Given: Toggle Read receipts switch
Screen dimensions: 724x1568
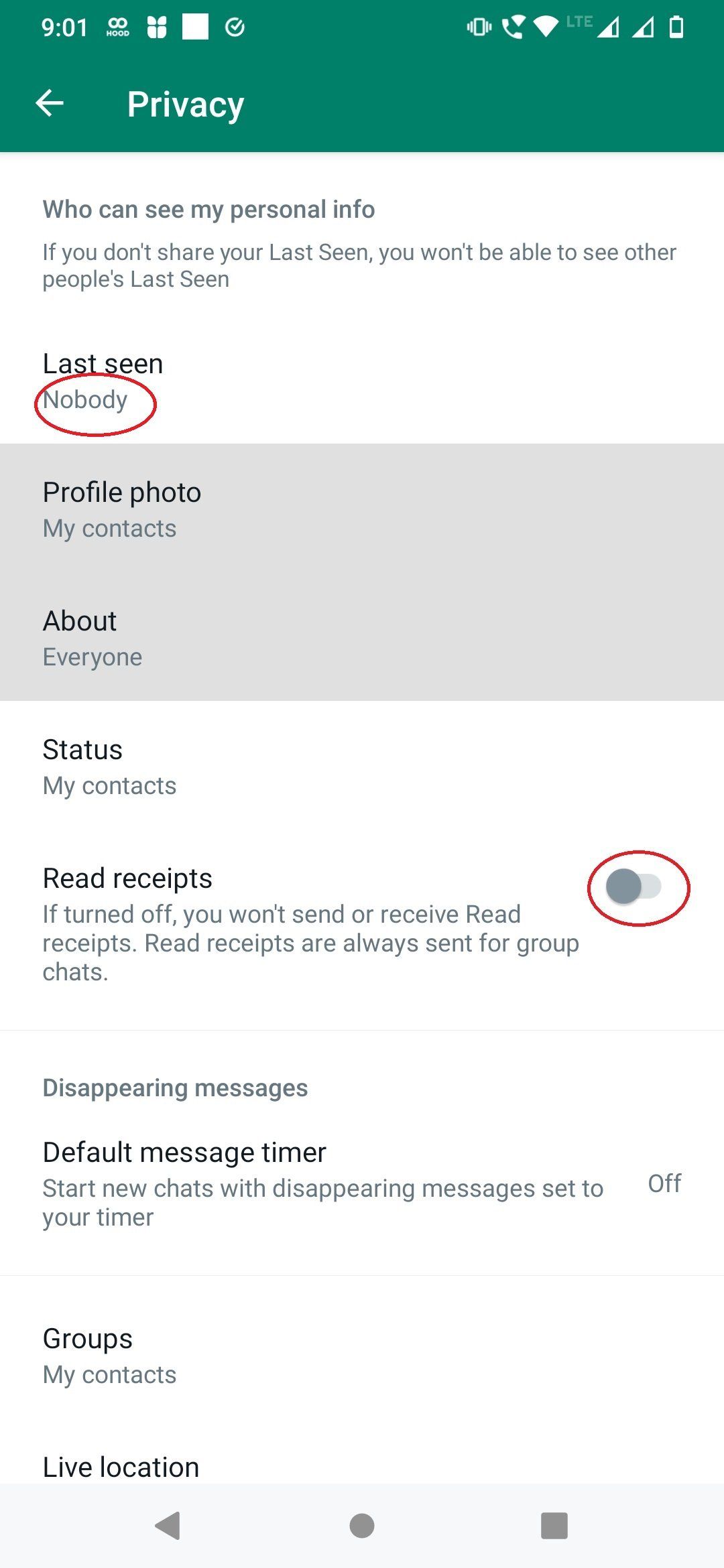Looking at the screenshot, I should [x=634, y=887].
